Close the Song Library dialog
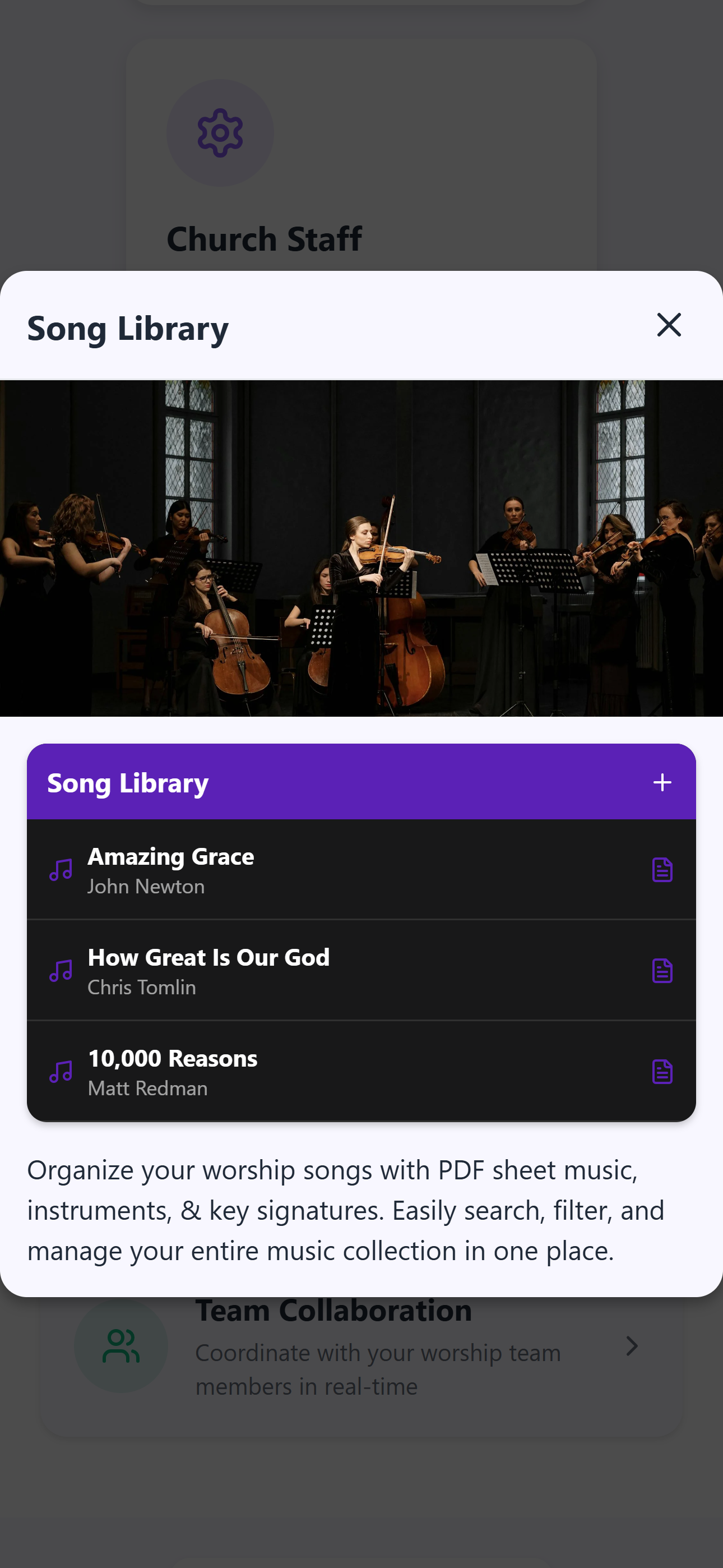The height and width of the screenshot is (1568, 723). point(669,325)
